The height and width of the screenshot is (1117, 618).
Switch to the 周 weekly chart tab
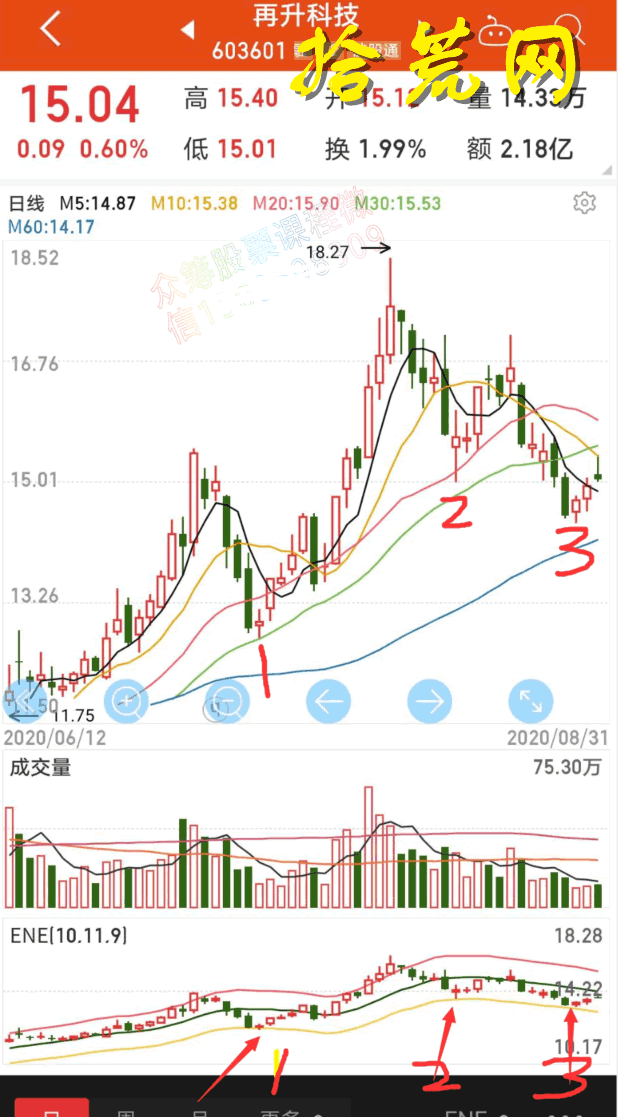click(126, 1110)
